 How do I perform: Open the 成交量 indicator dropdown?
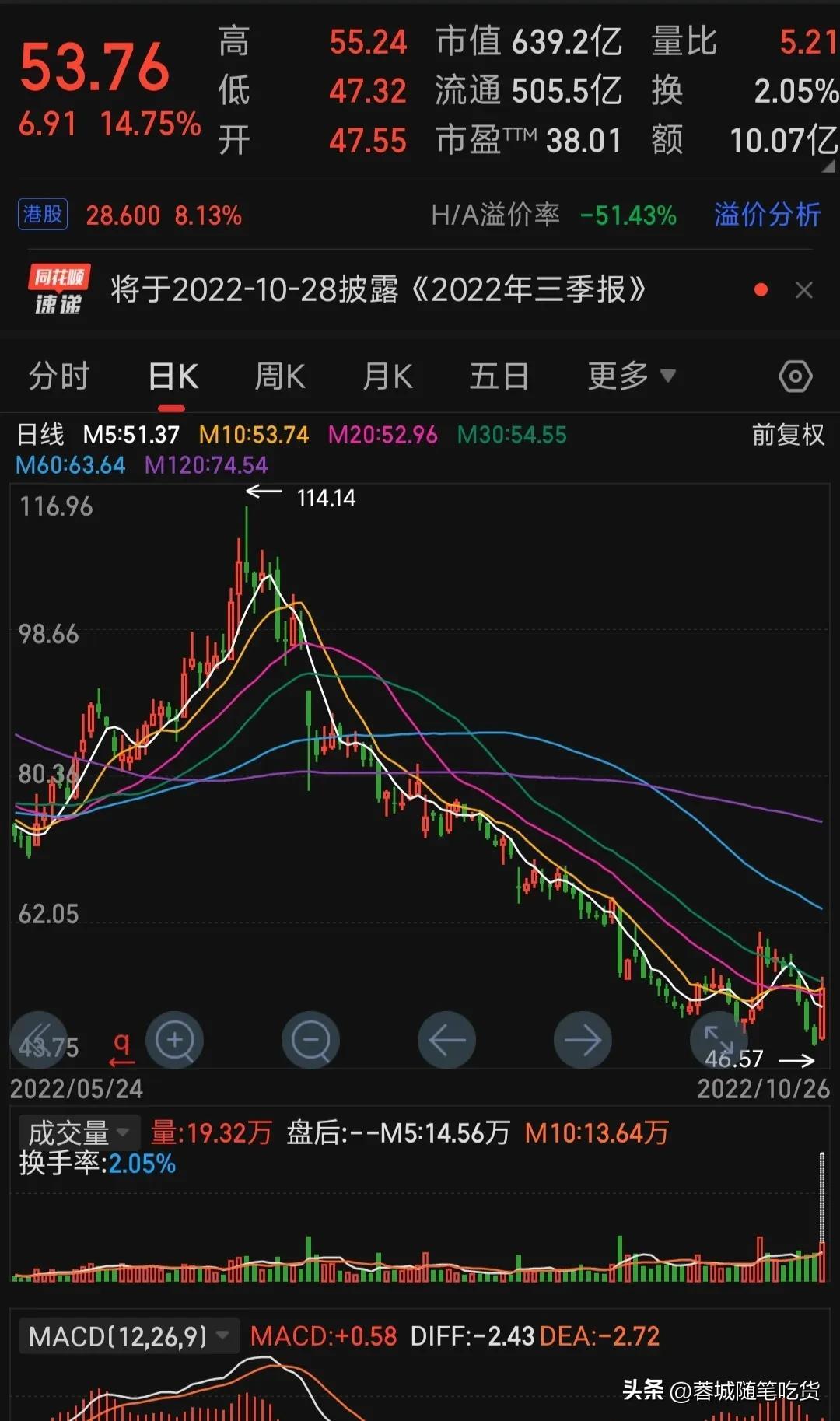tap(79, 1132)
